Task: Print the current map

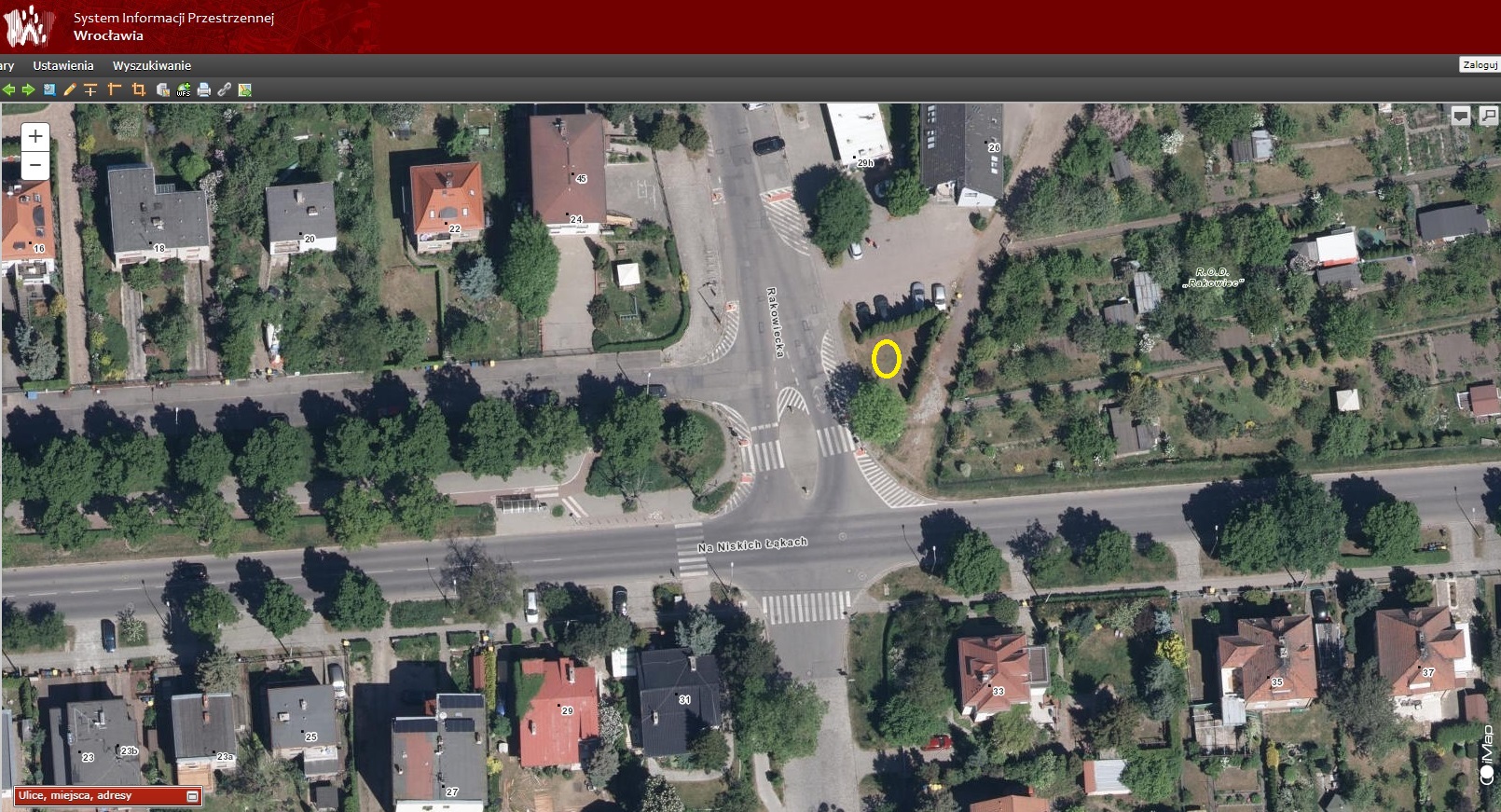Action: pos(203,89)
